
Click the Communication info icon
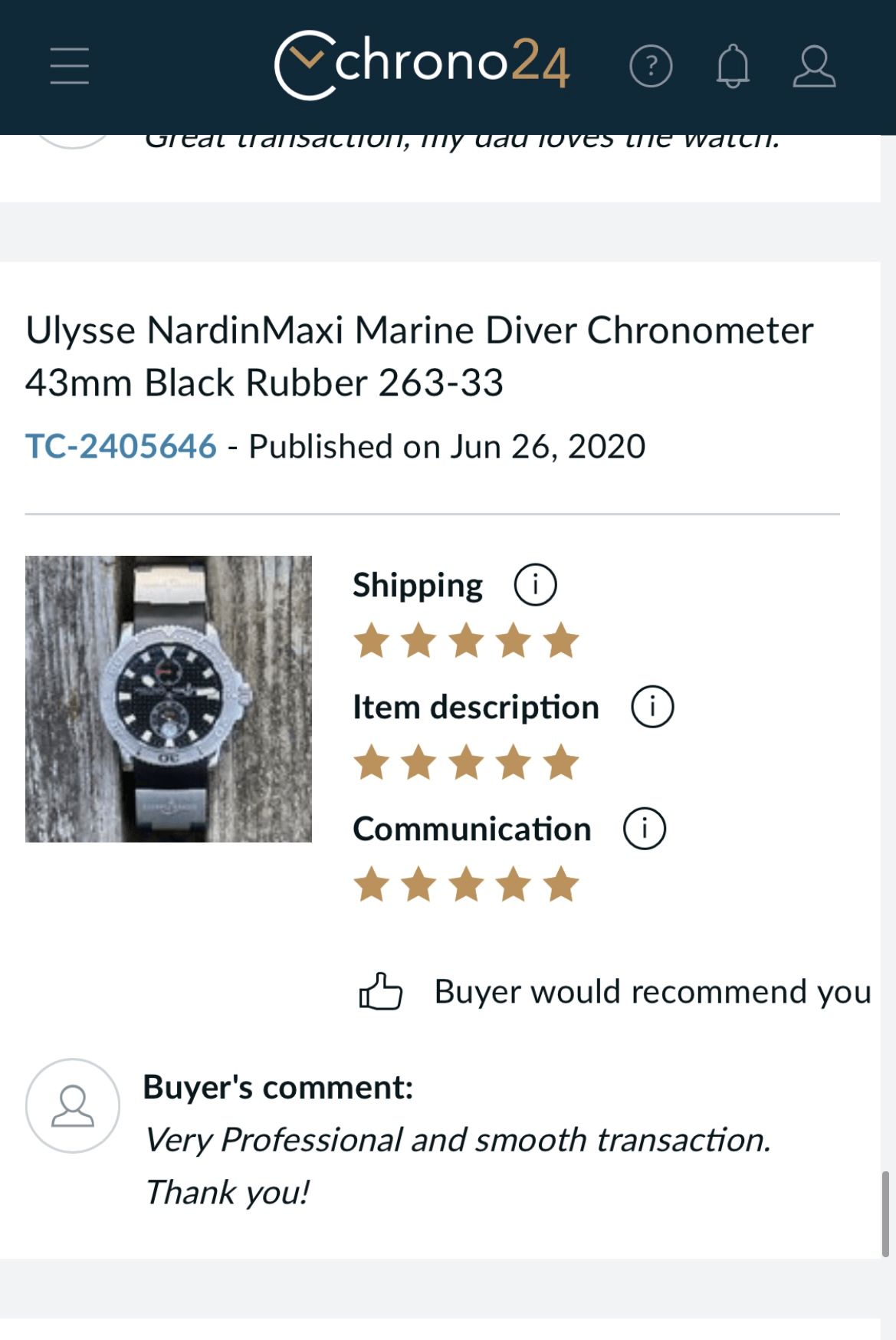pyautogui.click(x=646, y=829)
